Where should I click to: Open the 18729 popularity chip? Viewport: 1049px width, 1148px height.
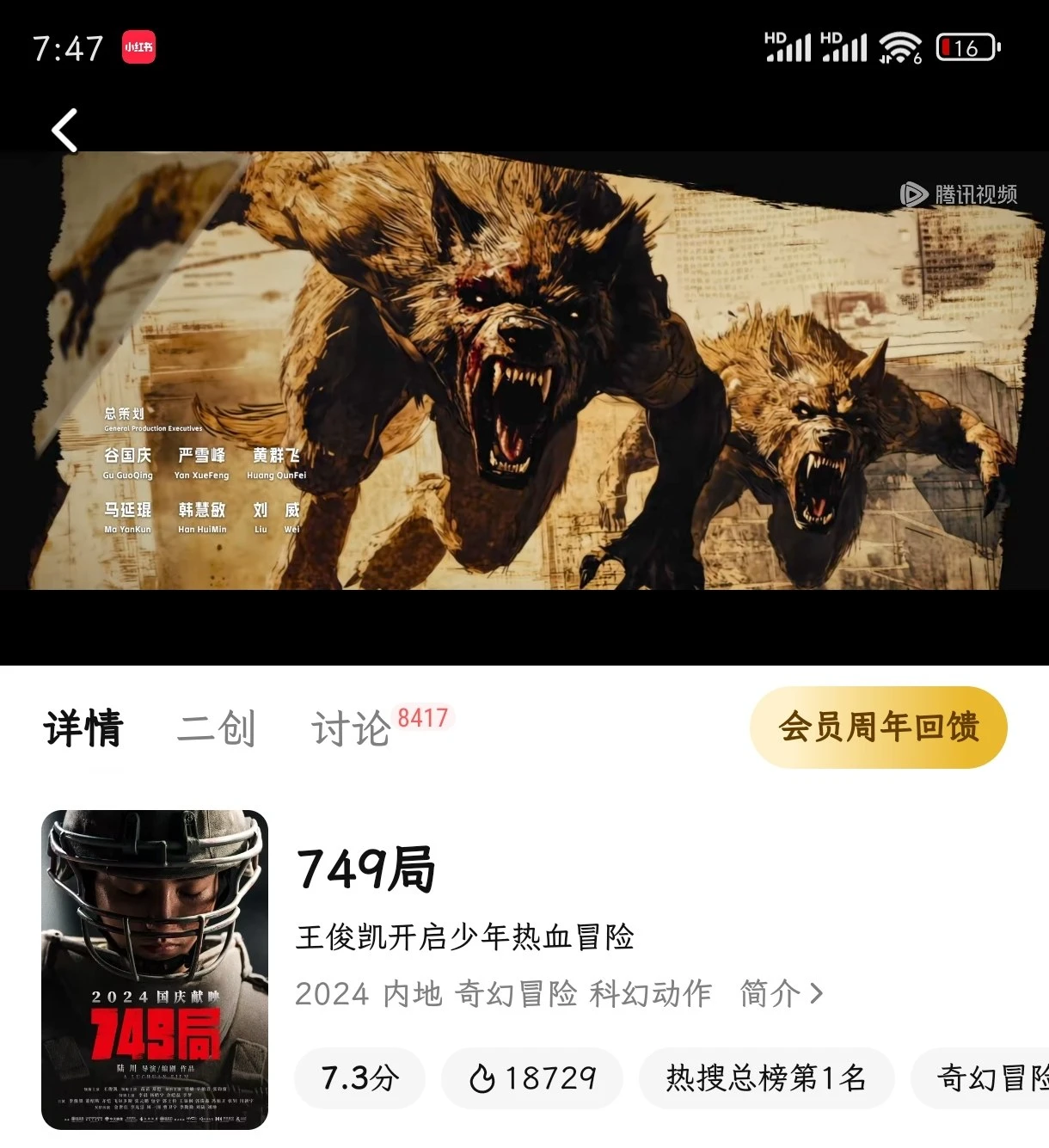pos(532,1077)
